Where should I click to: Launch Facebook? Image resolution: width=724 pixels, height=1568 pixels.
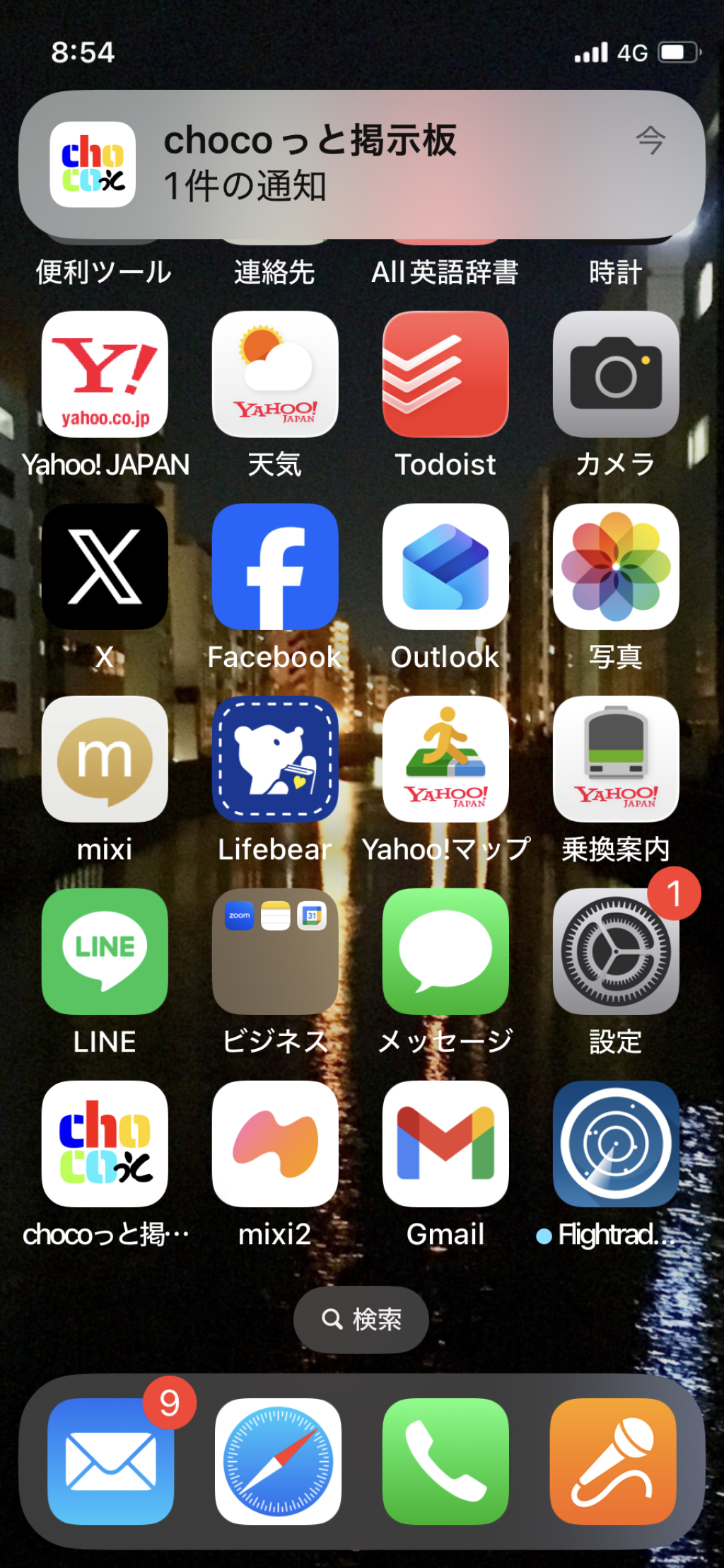coord(275,567)
